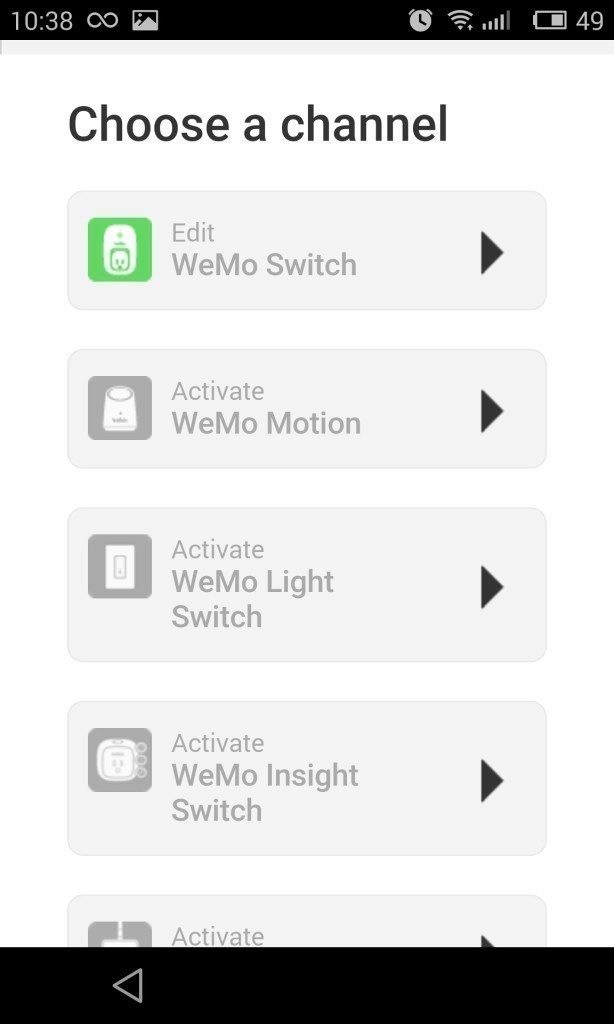
Task: Go back using the system back button
Action: (128, 985)
